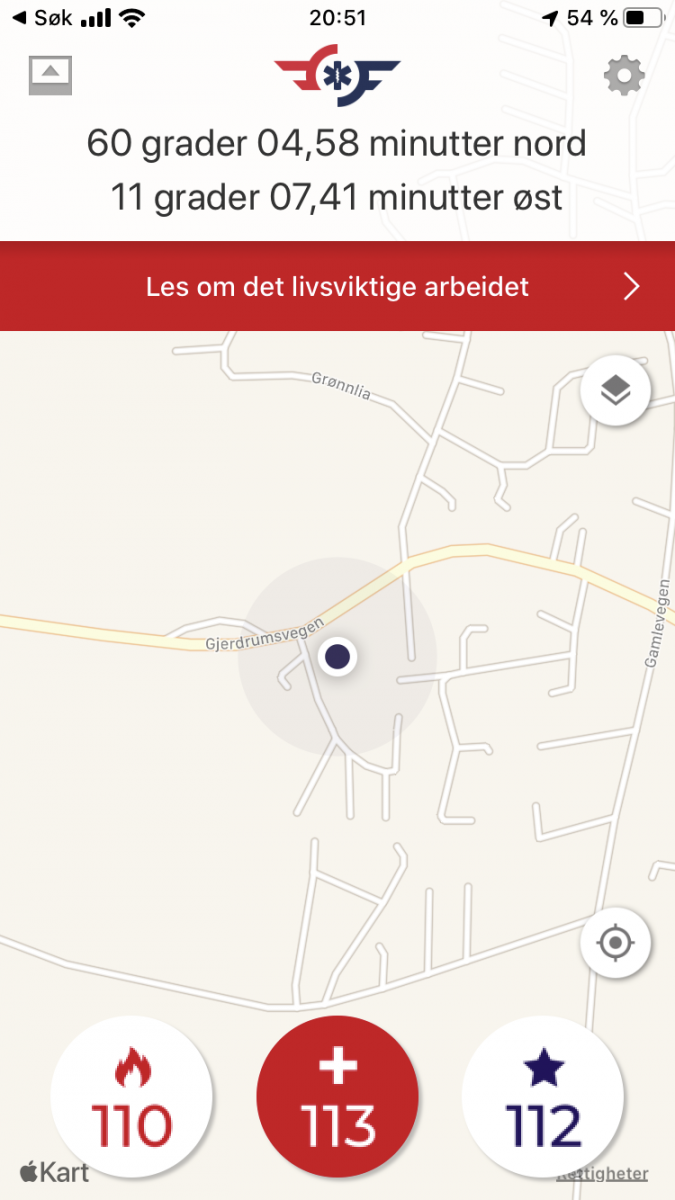Call police 112

[x=544, y=1107]
